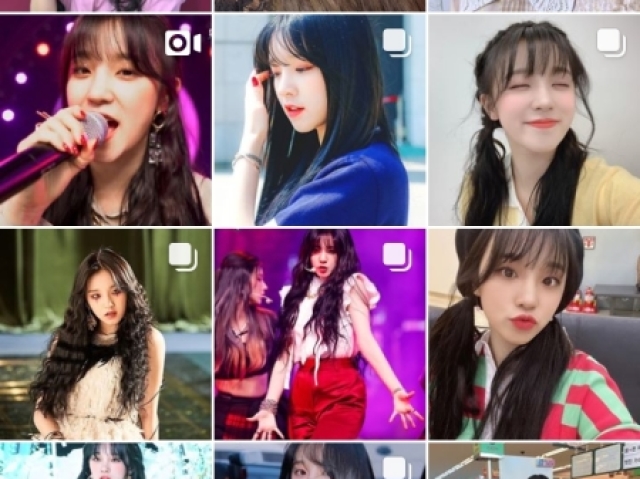Viewport: 640px width, 479px height.
Task: Open the post with blue top side profile
Action: [x=319, y=120]
